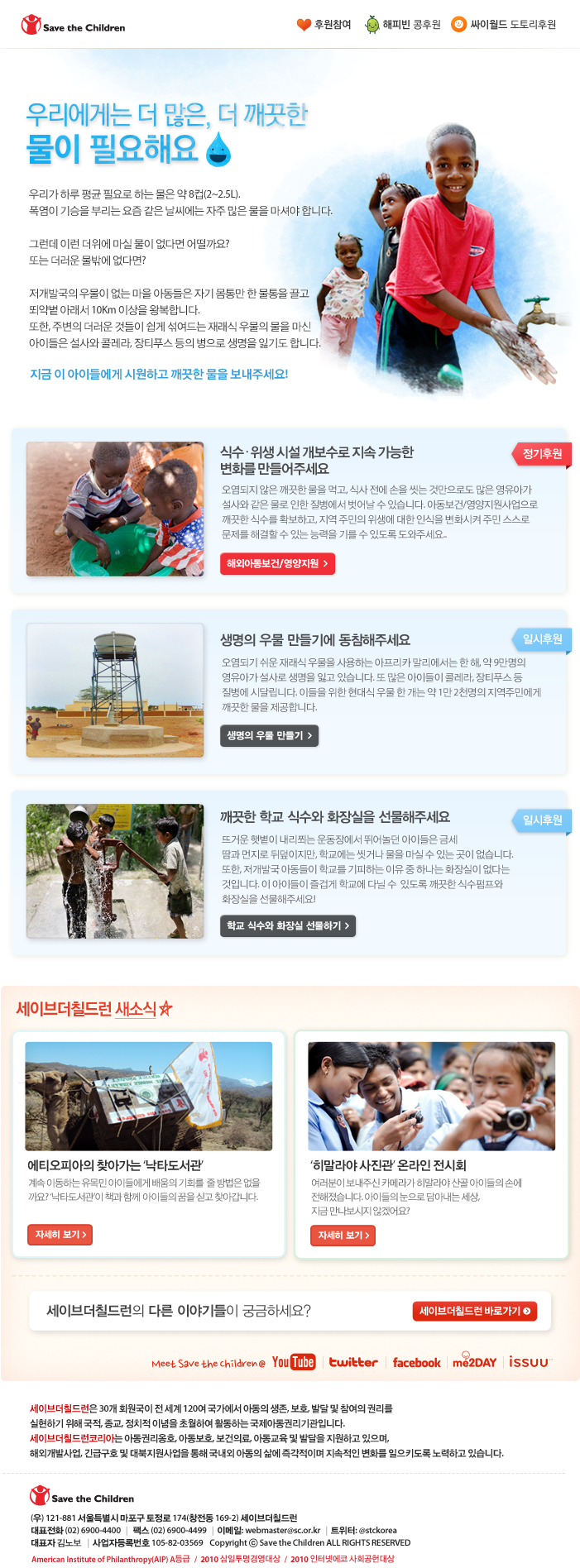Viewport: 580px width, 1568px height.
Task: Open the Save the Children YouTube link
Action: click(294, 1362)
